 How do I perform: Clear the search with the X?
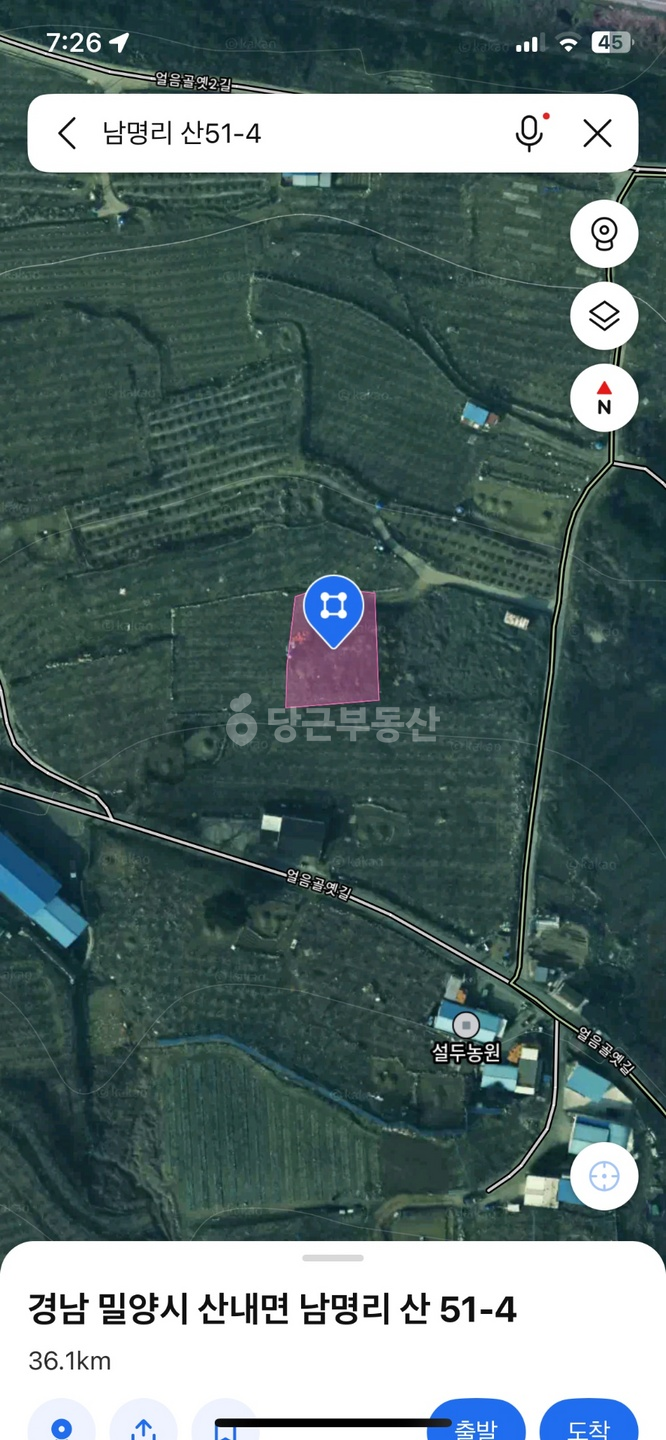pyautogui.click(x=597, y=133)
